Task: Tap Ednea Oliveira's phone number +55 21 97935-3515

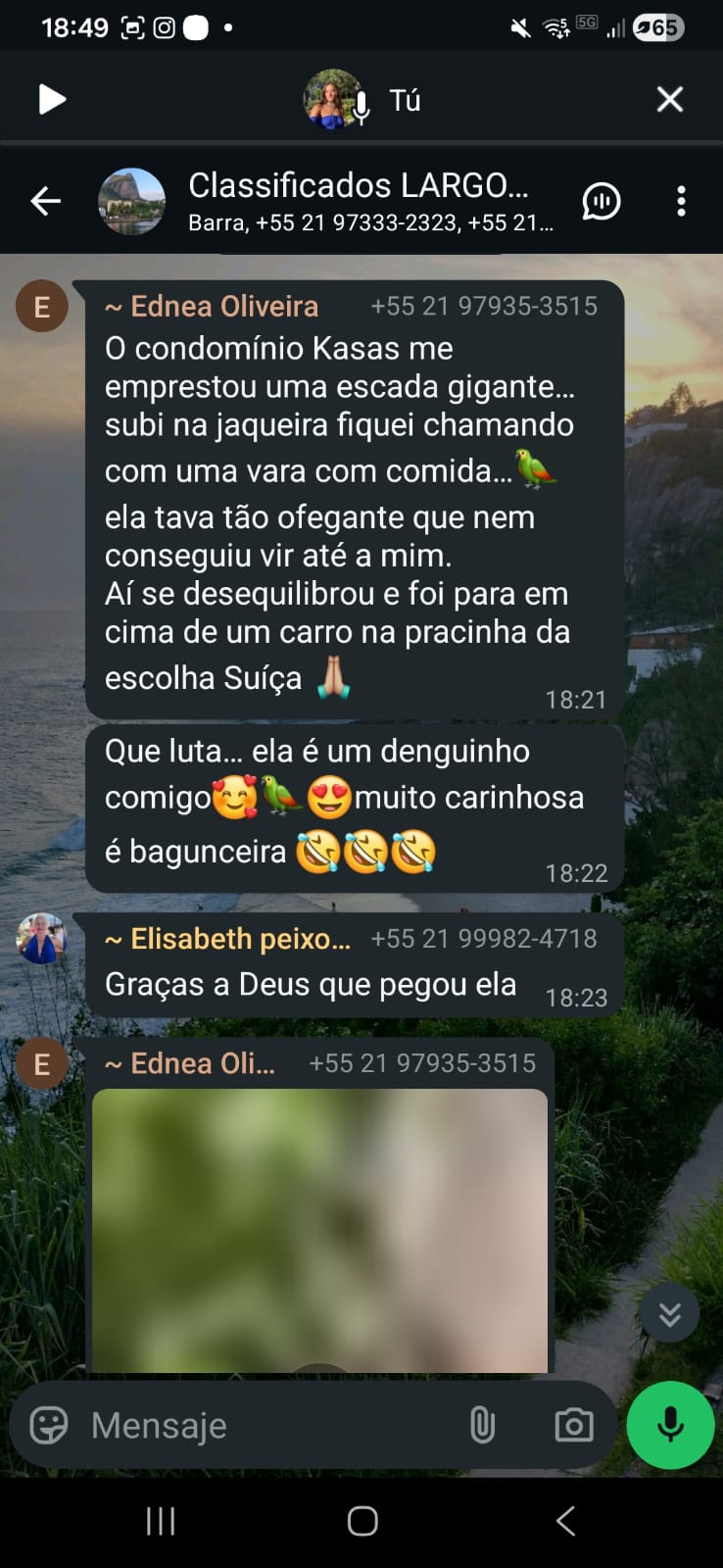Action: coord(484,307)
